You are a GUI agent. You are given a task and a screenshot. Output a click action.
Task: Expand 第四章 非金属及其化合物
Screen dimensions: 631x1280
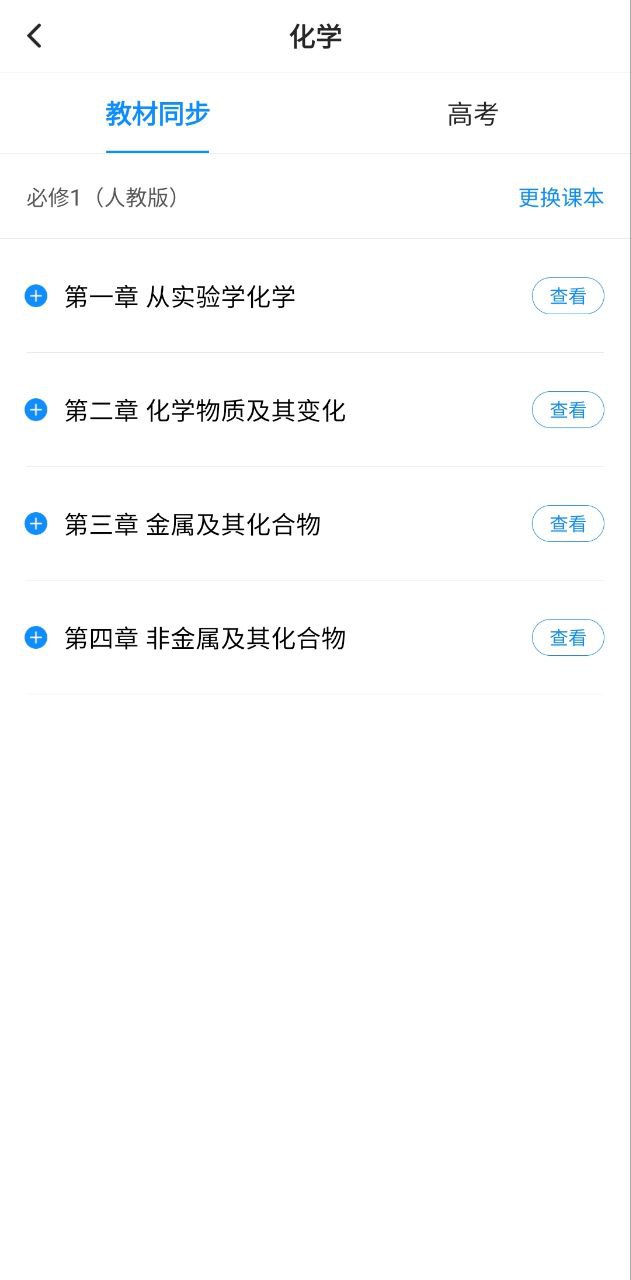(x=36, y=638)
